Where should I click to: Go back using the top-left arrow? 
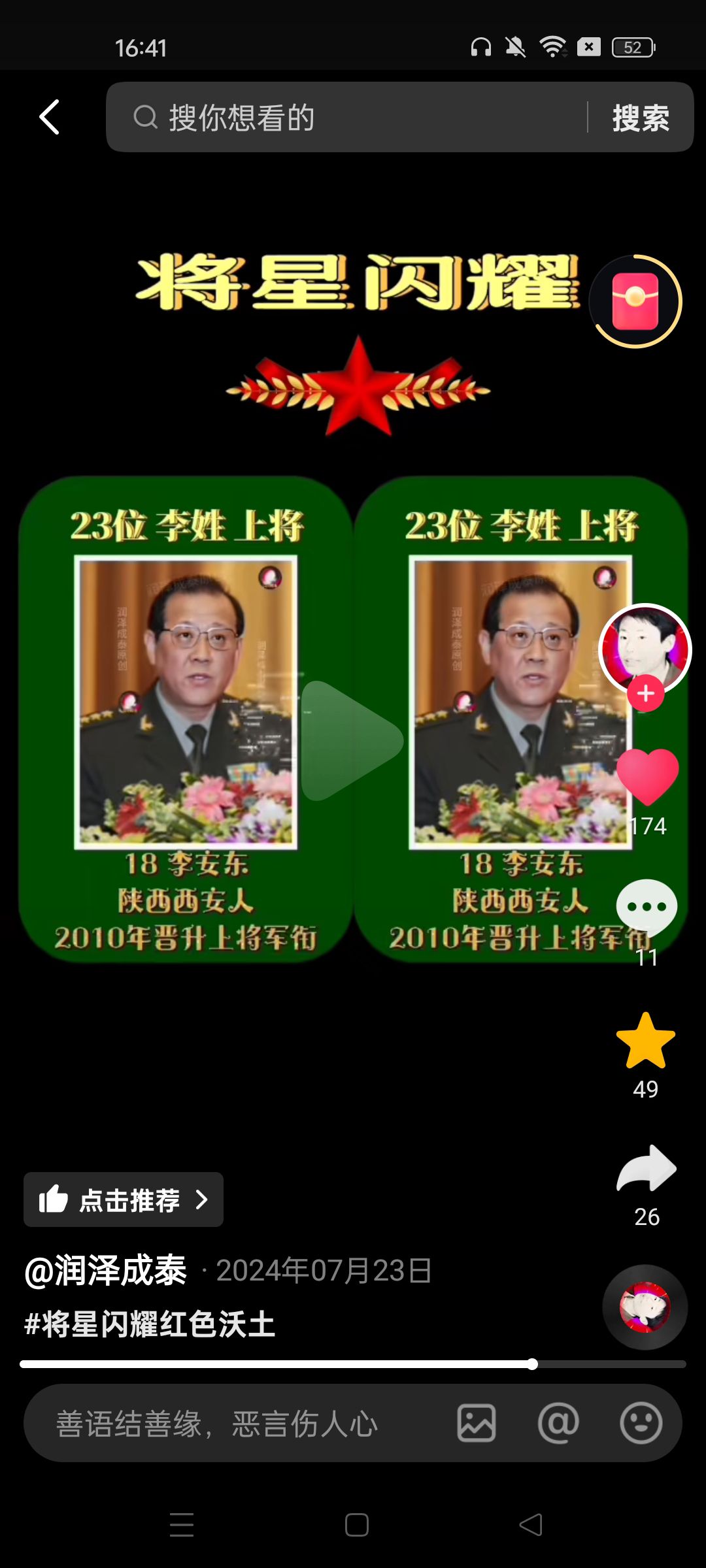coord(50,118)
